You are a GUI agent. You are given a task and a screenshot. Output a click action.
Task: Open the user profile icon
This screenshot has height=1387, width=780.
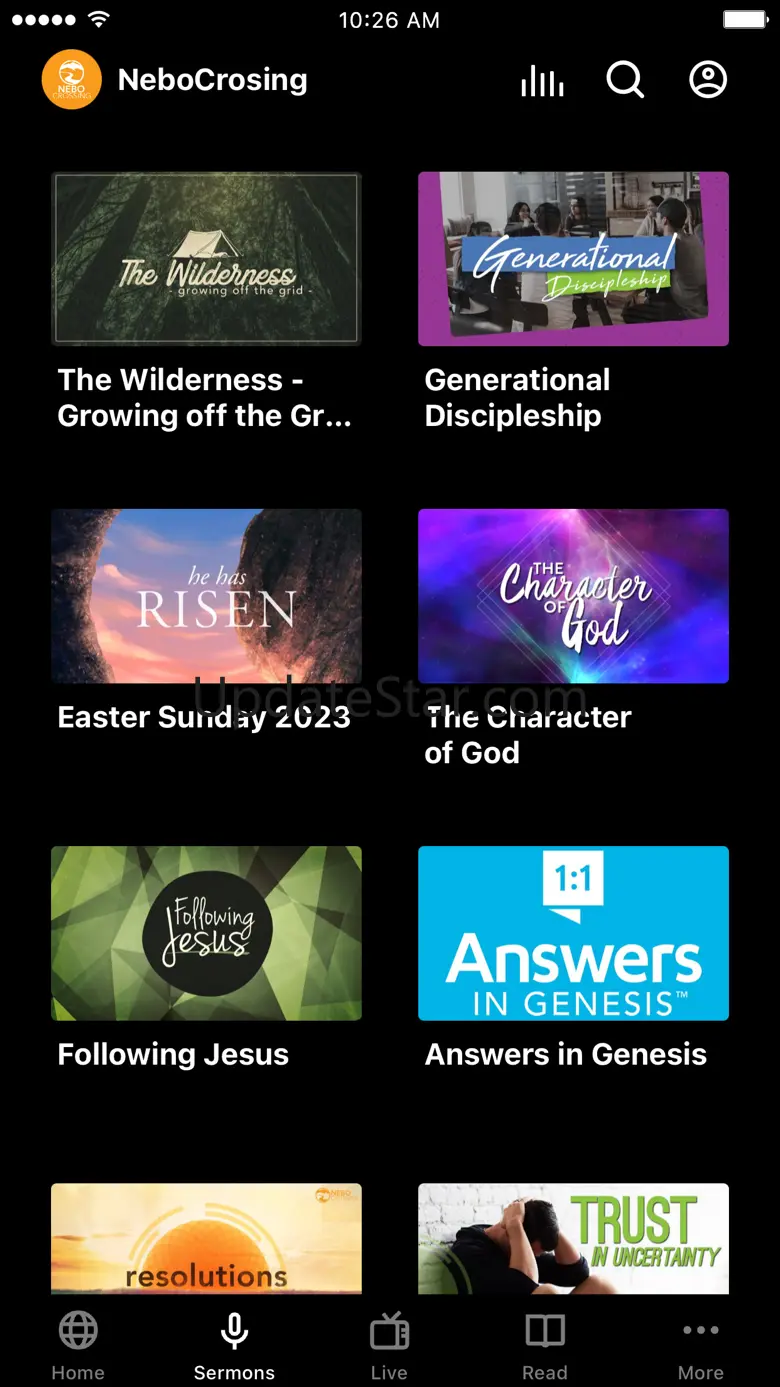coord(708,80)
